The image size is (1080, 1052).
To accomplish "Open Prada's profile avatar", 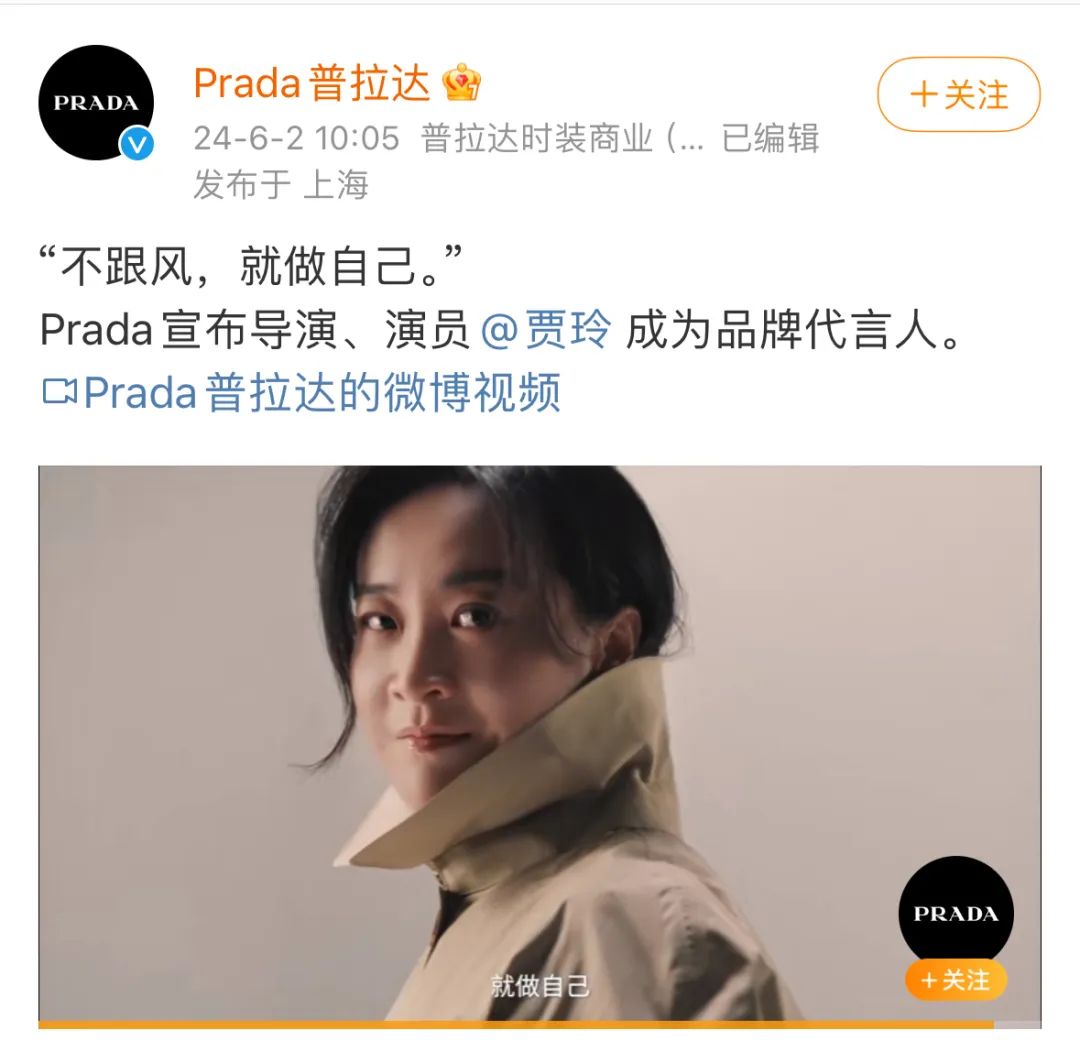I will click(x=96, y=103).
